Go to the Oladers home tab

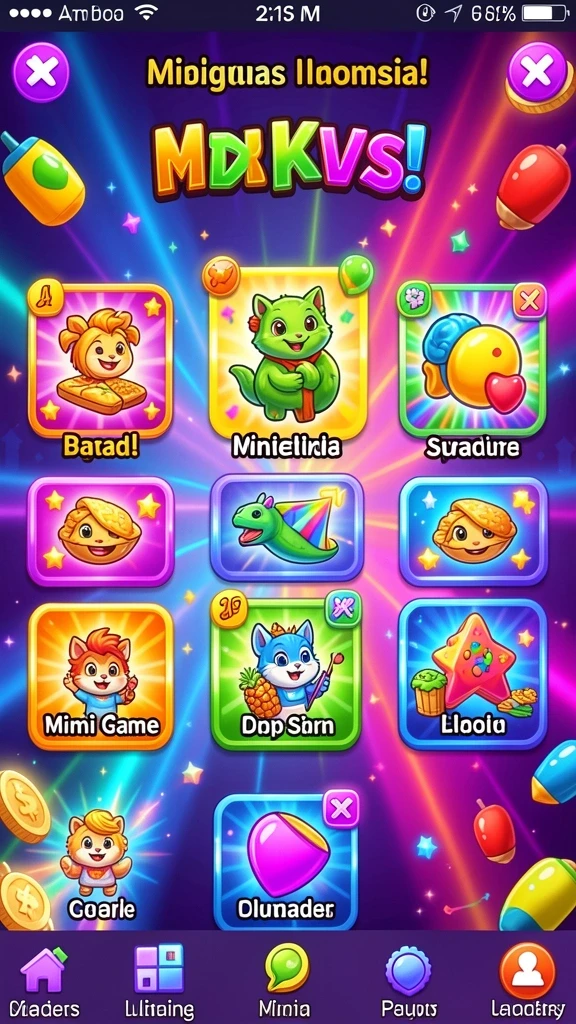pyautogui.click(x=44, y=981)
